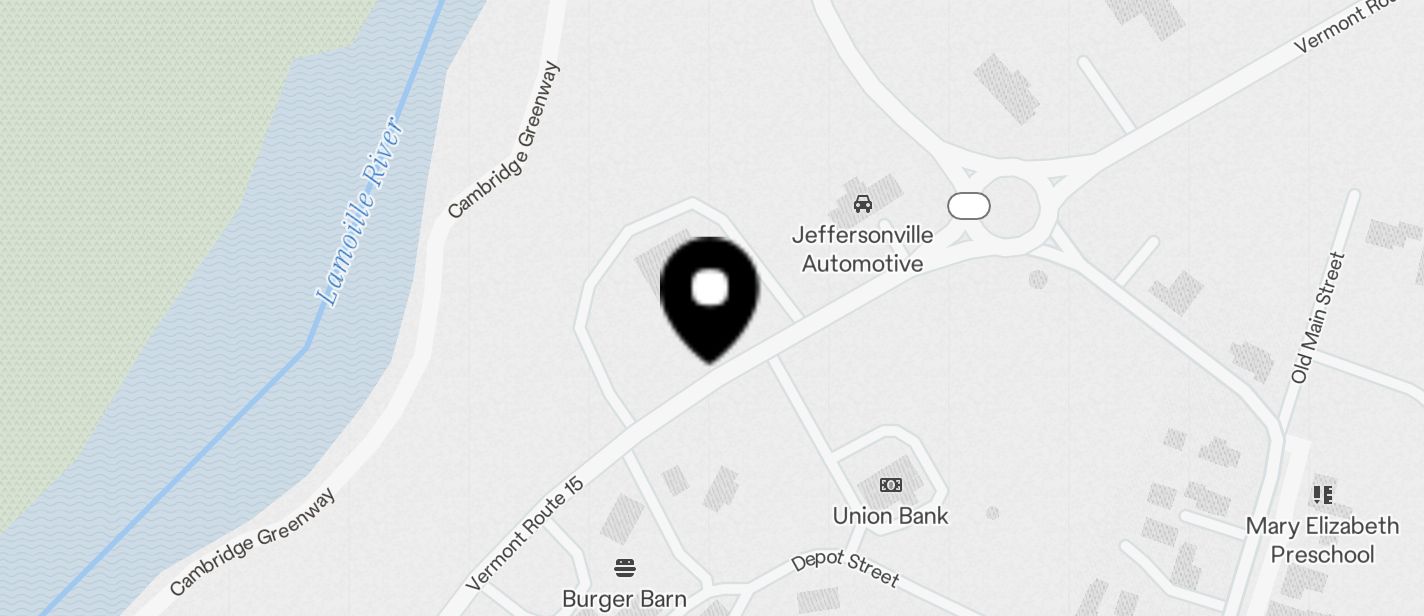The height and width of the screenshot is (616, 1424).
Task: Open the Burger Barn place marker
Action: [x=625, y=570]
